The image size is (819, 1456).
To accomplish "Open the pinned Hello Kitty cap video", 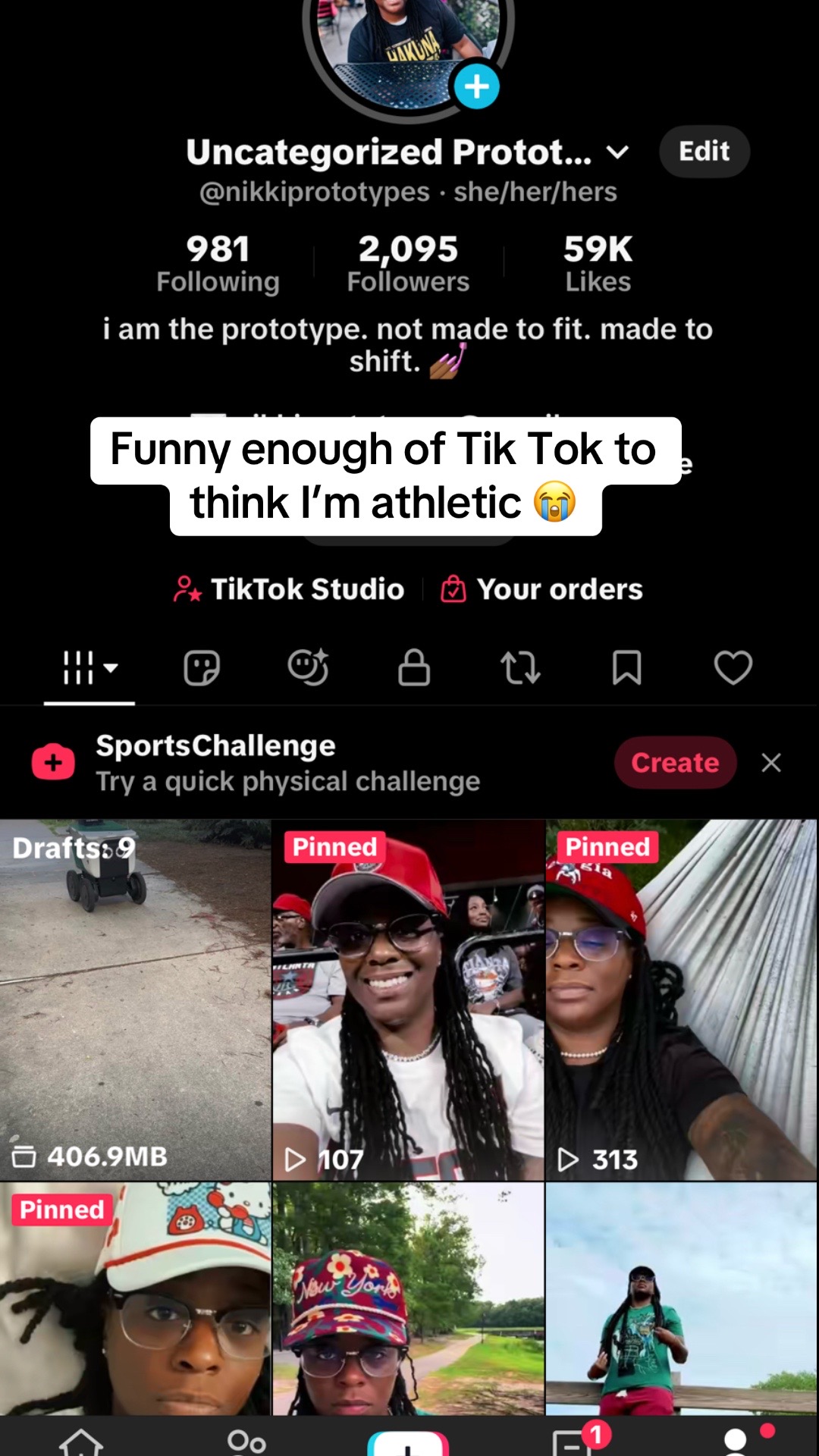I will (x=135, y=1298).
